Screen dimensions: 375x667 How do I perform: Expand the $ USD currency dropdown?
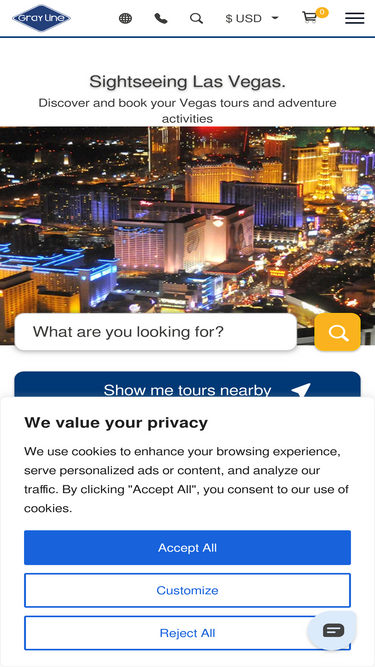tap(252, 18)
